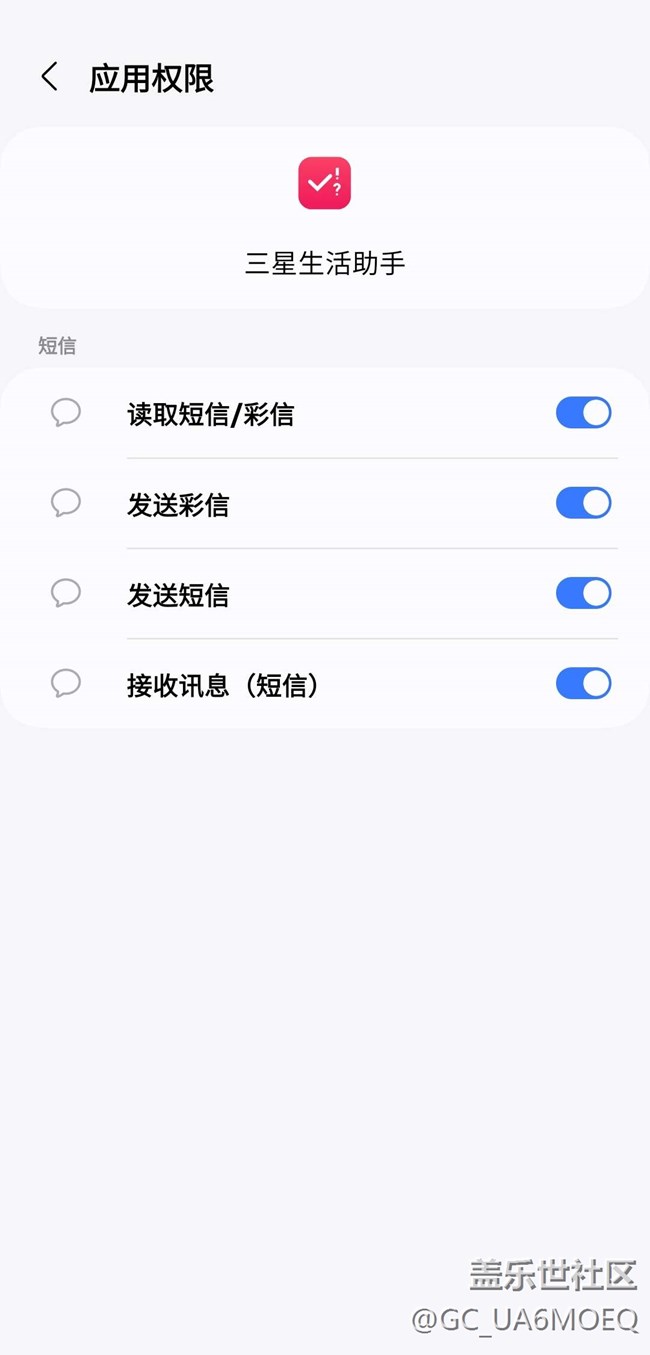Screen dimensions: 650x1355
Task: Toggle the 接收讯息（短信）switch
Action: tap(583, 683)
